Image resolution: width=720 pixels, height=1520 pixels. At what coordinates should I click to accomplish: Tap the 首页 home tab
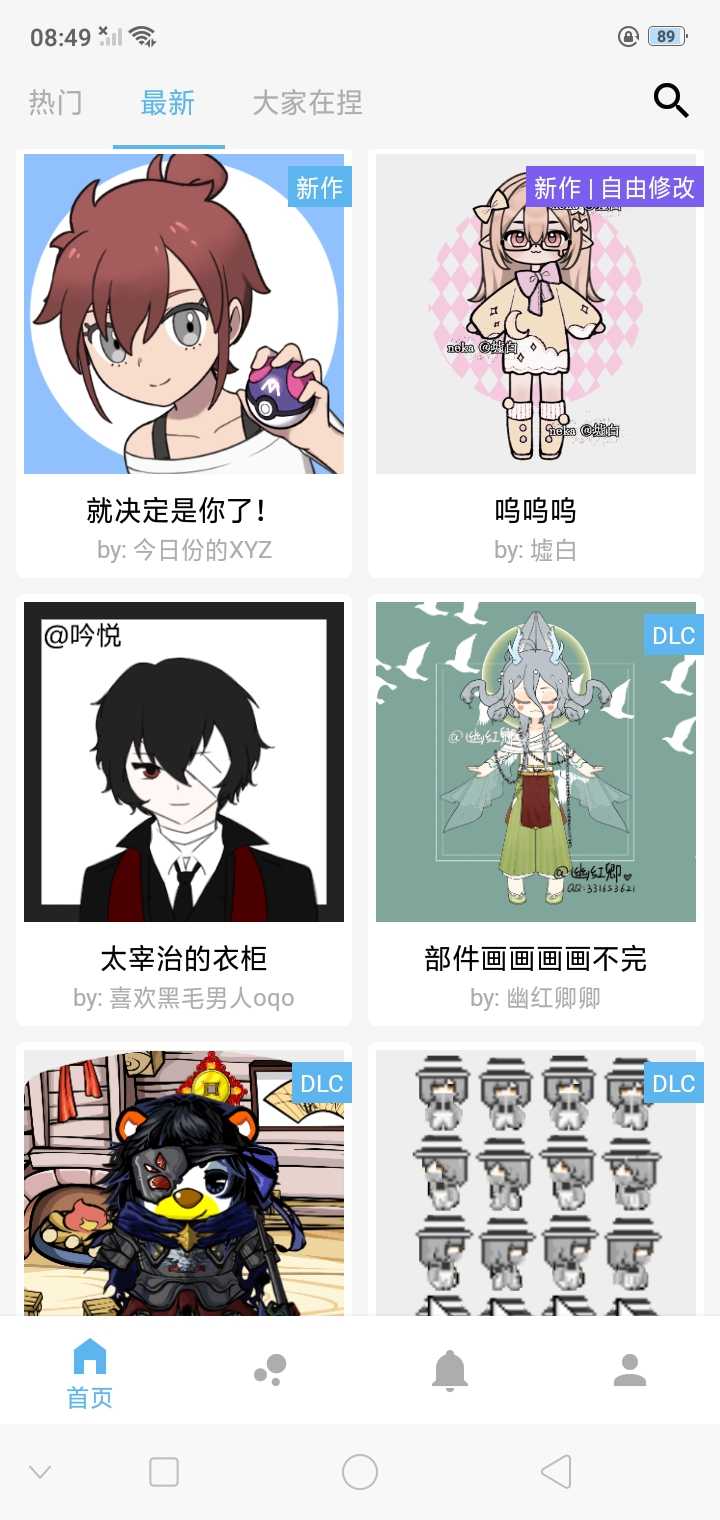point(90,1372)
